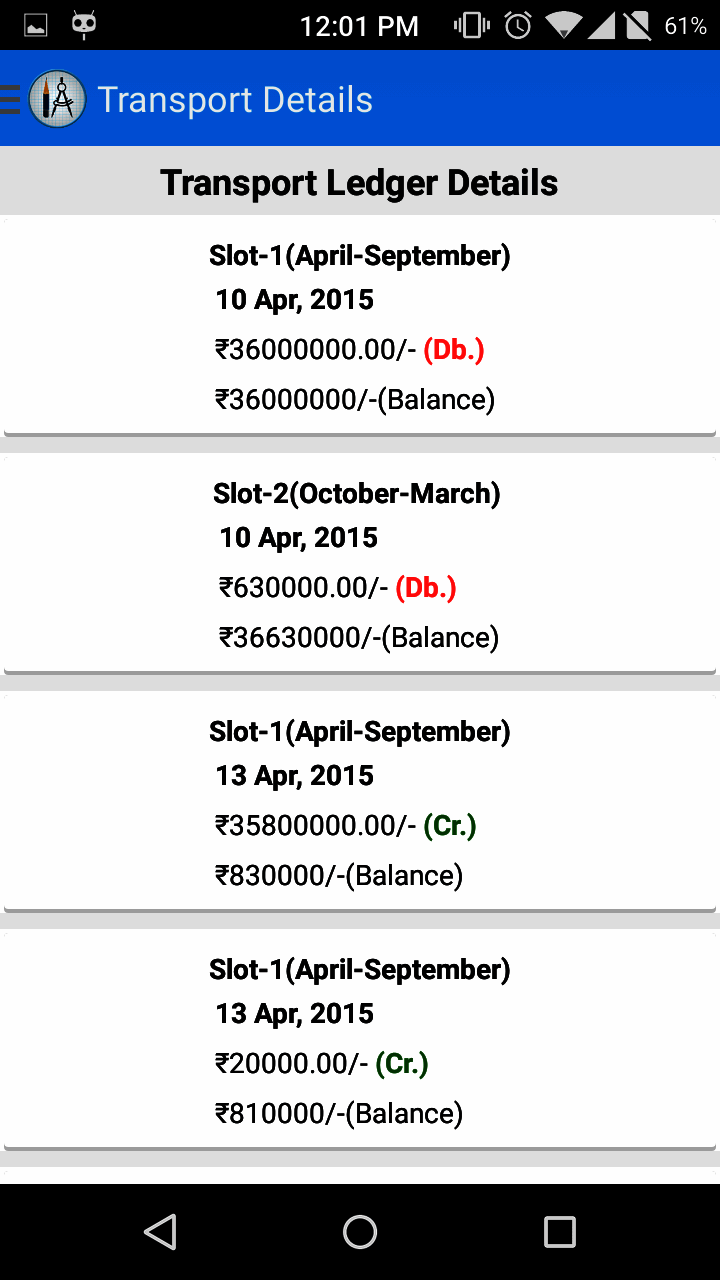Image resolution: width=720 pixels, height=1280 pixels.
Task: Open the Rs 20000 Cr. ledger entry
Action: point(360,1040)
